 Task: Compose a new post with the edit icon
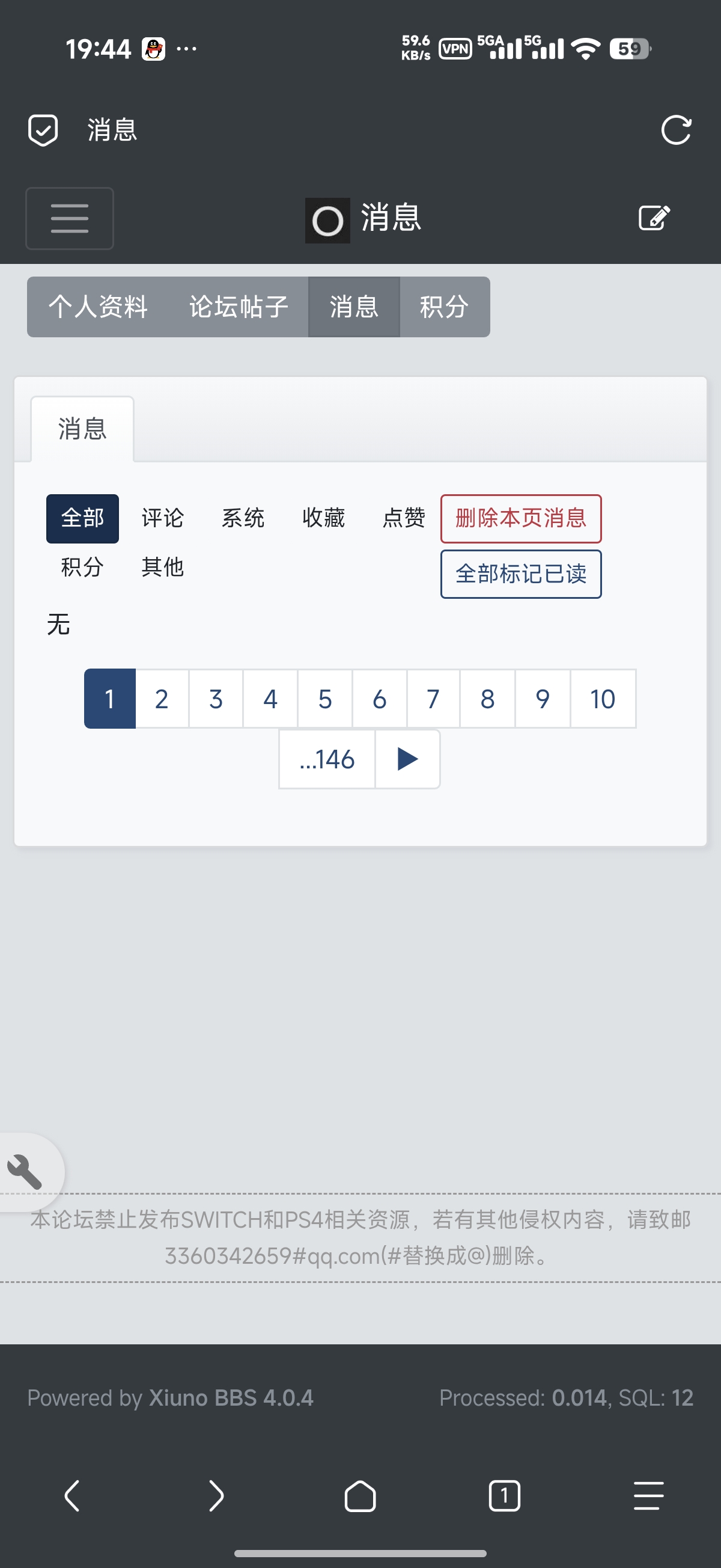click(654, 218)
